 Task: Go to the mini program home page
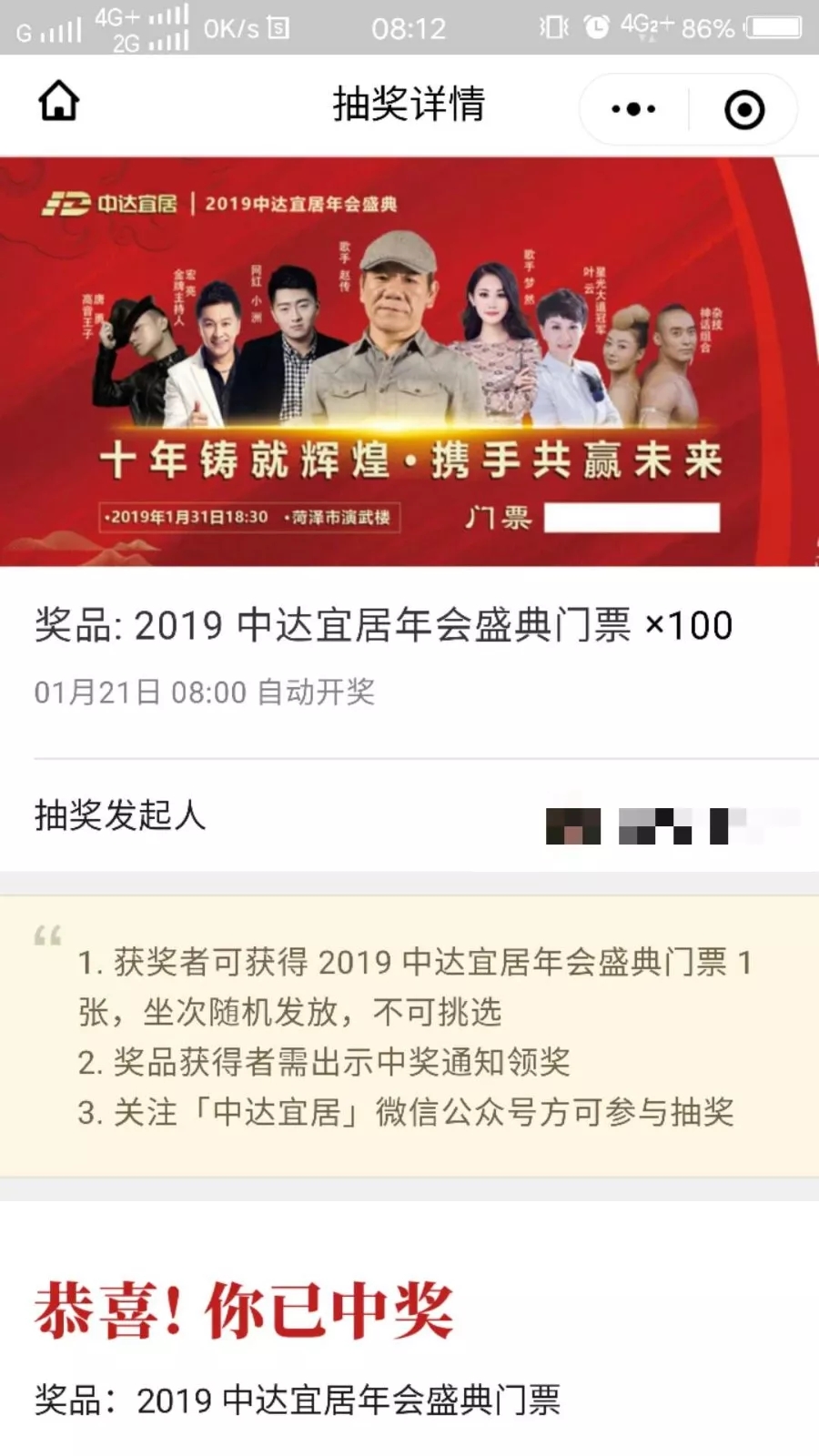[x=59, y=102]
